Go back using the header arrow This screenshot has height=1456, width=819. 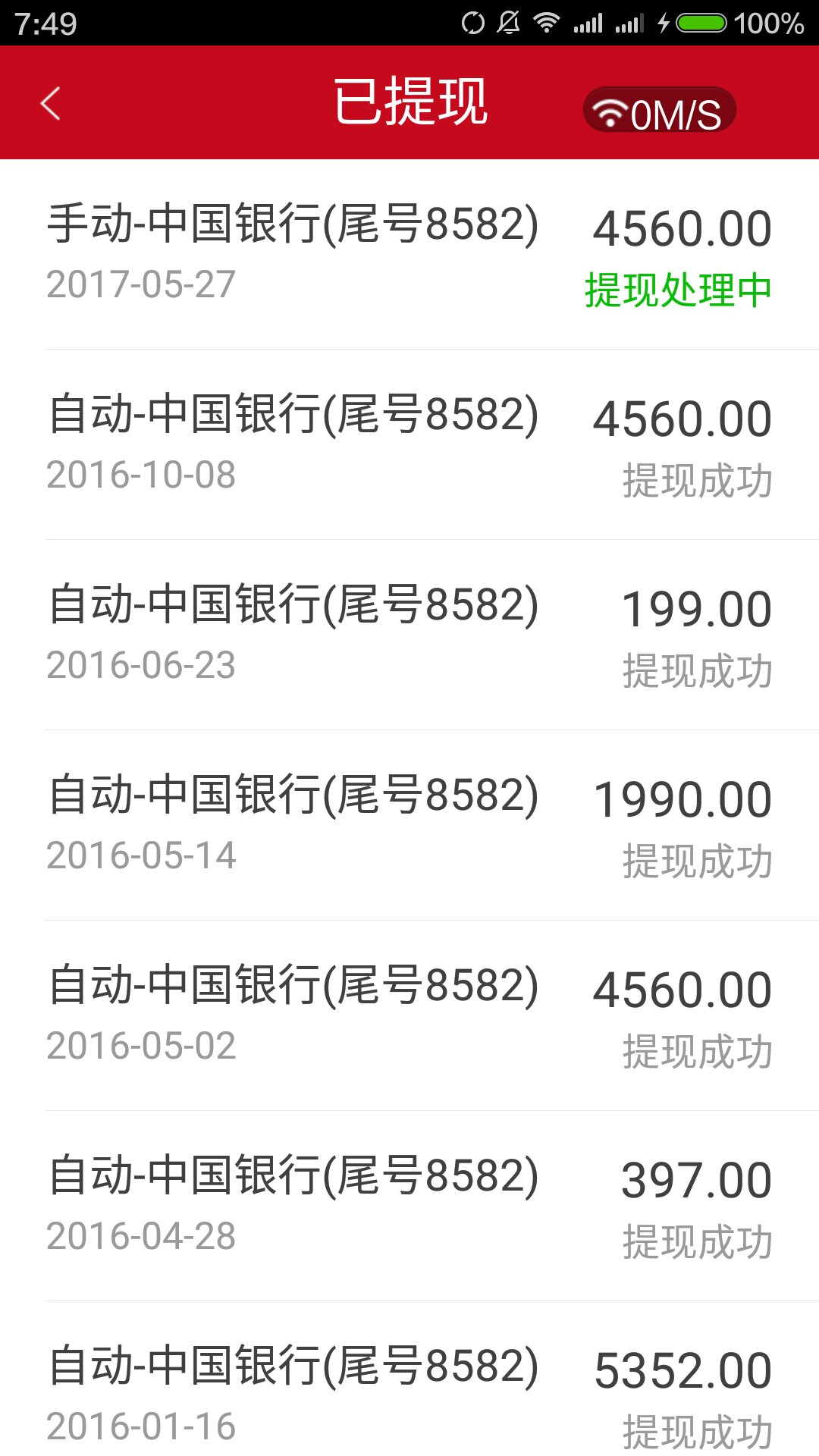click(x=51, y=104)
